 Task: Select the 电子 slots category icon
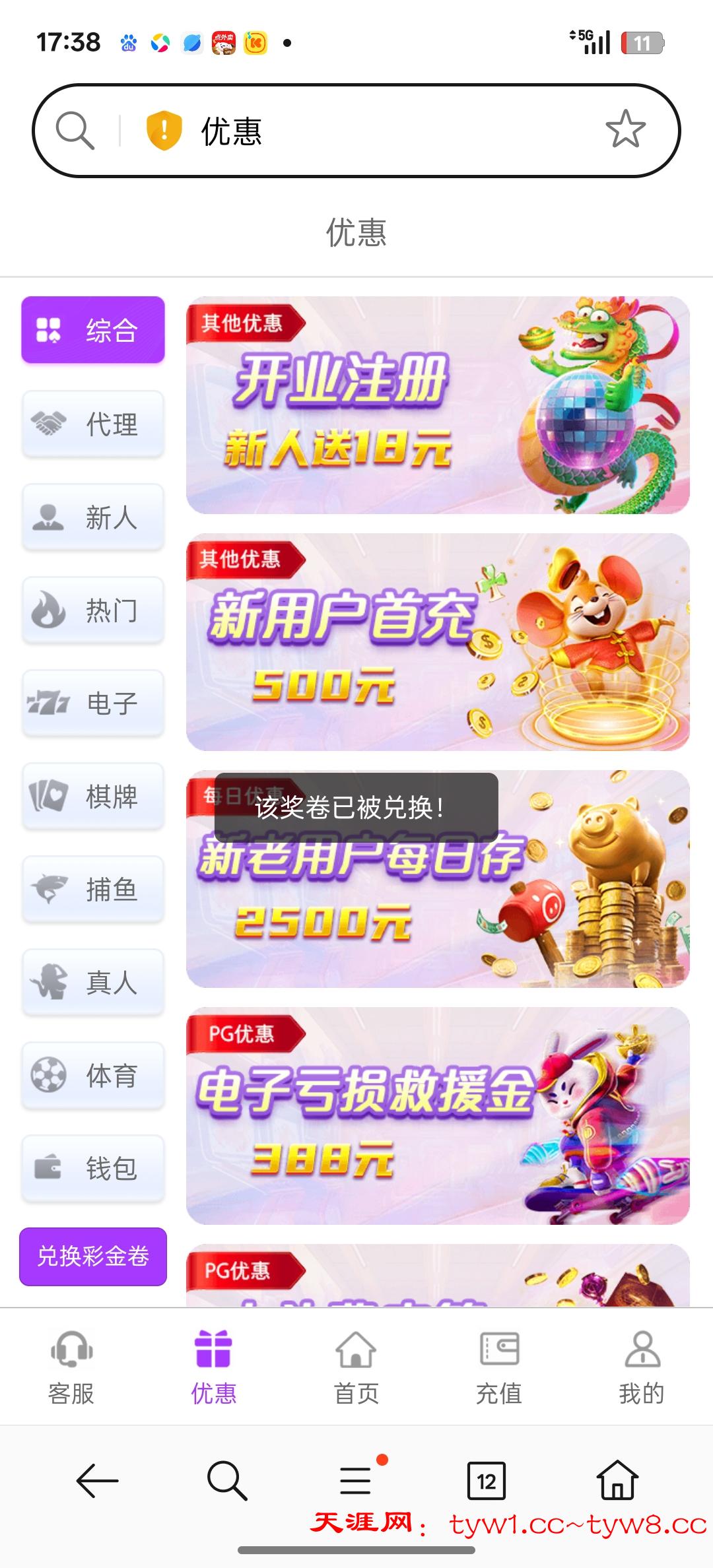pyautogui.click(x=50, y=702)
